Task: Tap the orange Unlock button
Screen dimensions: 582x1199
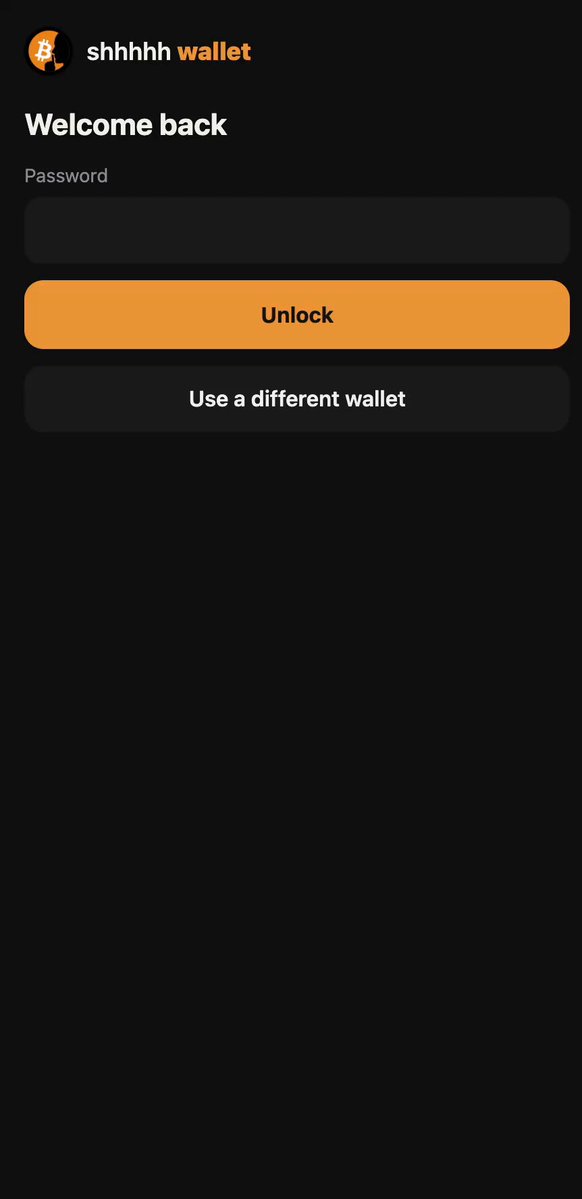Action: [297, 314]
